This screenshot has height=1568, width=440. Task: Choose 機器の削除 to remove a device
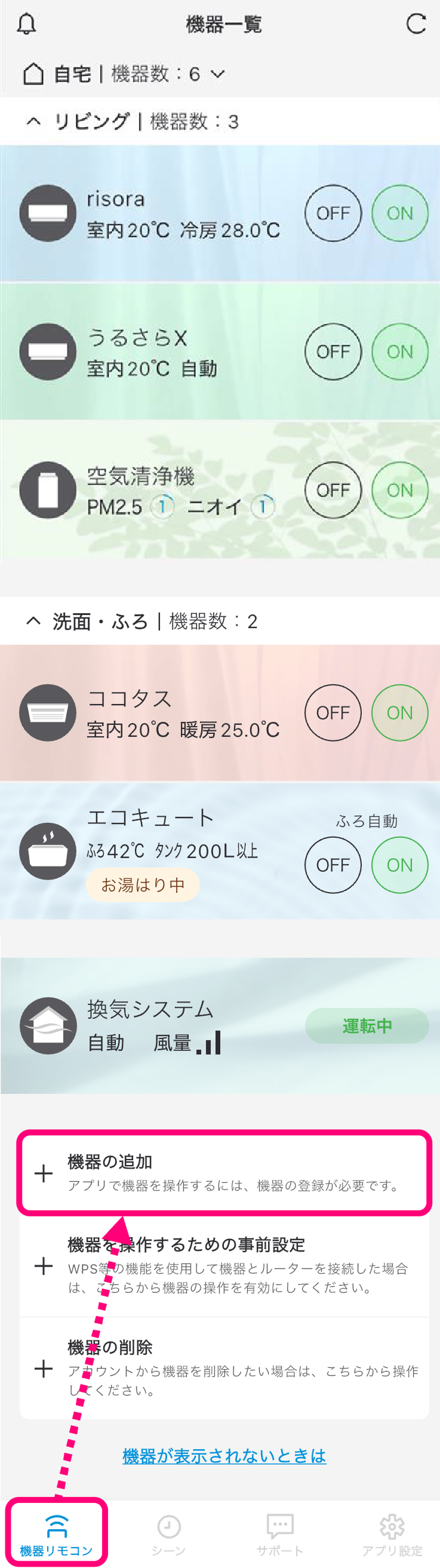[x=224, y=1369]
